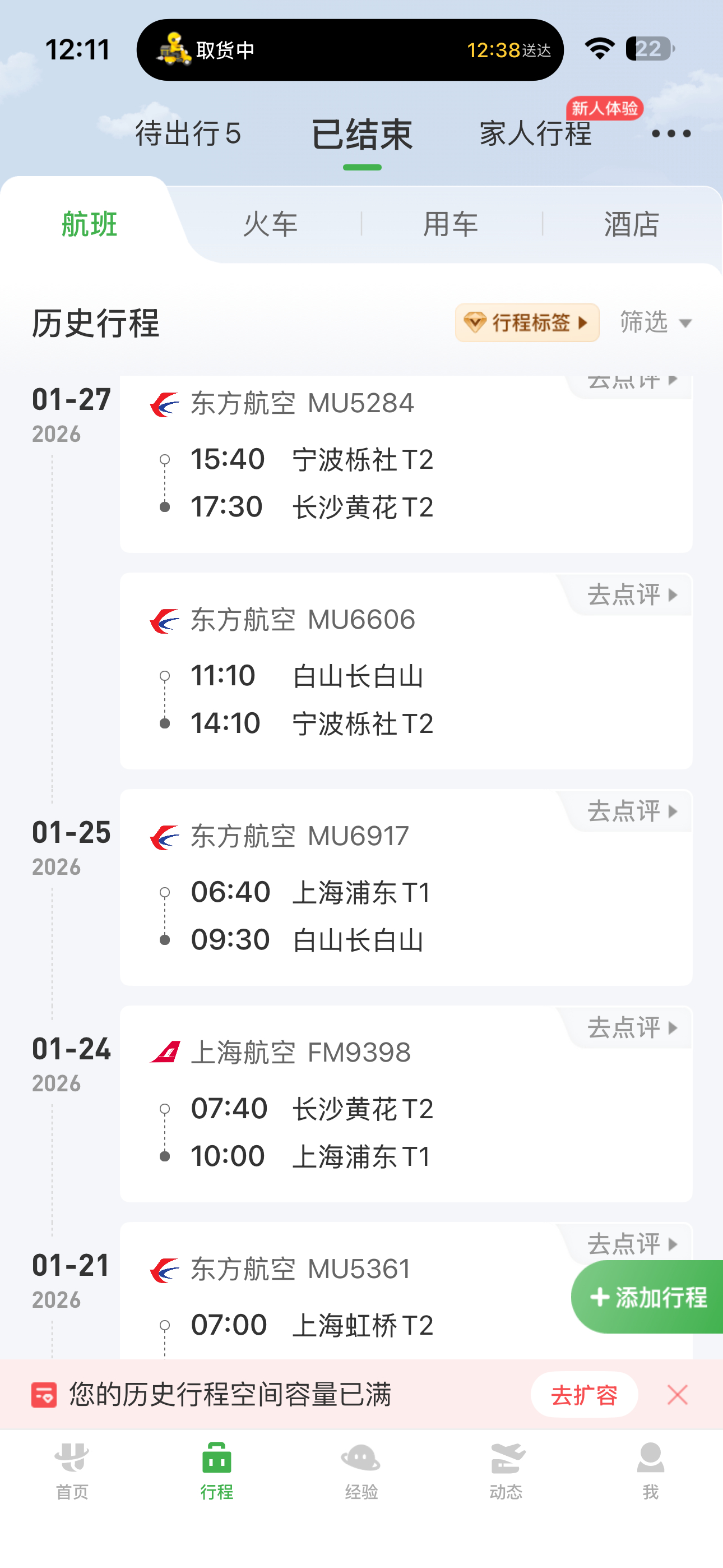Select the 航班 category
The image size is (723, 1568).
click(88, 223)
